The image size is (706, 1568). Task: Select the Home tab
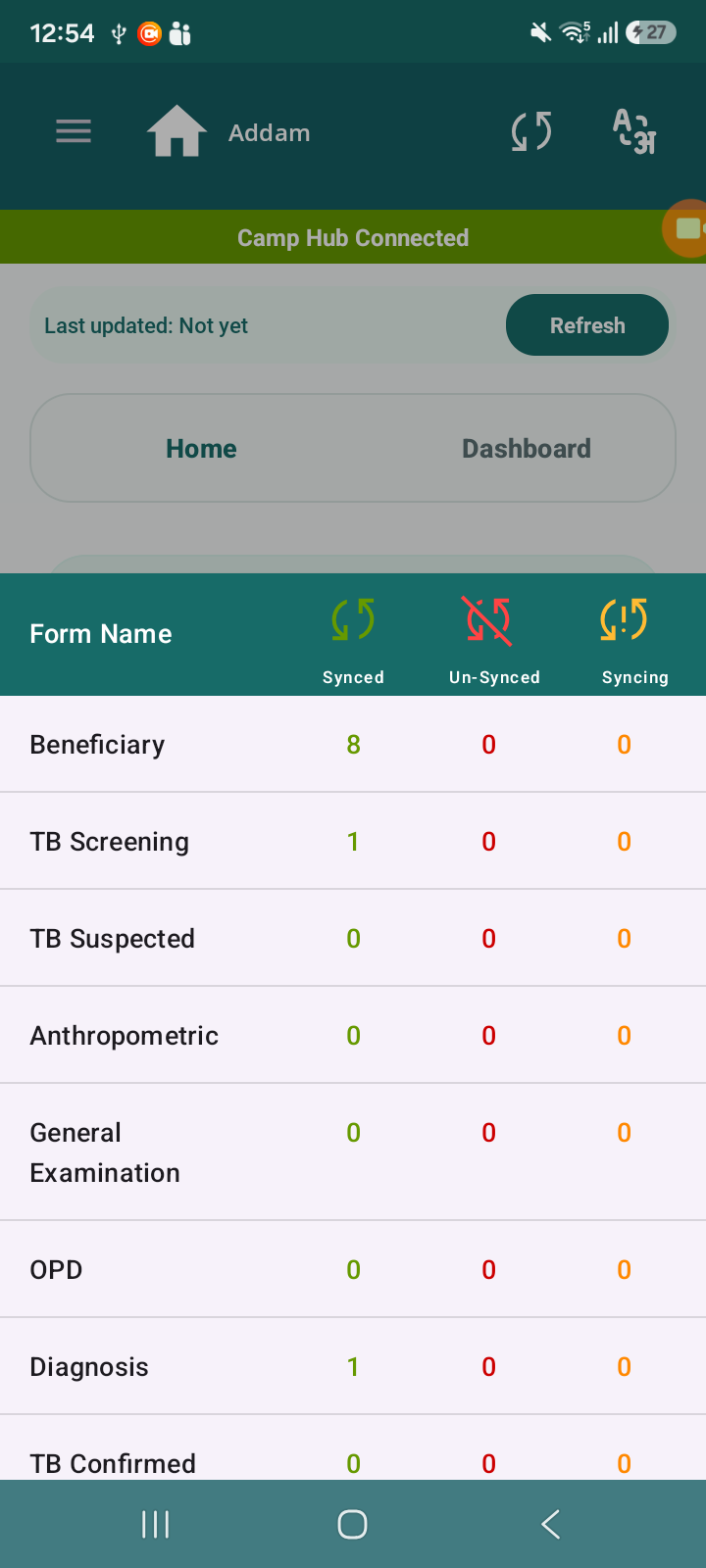201,449
